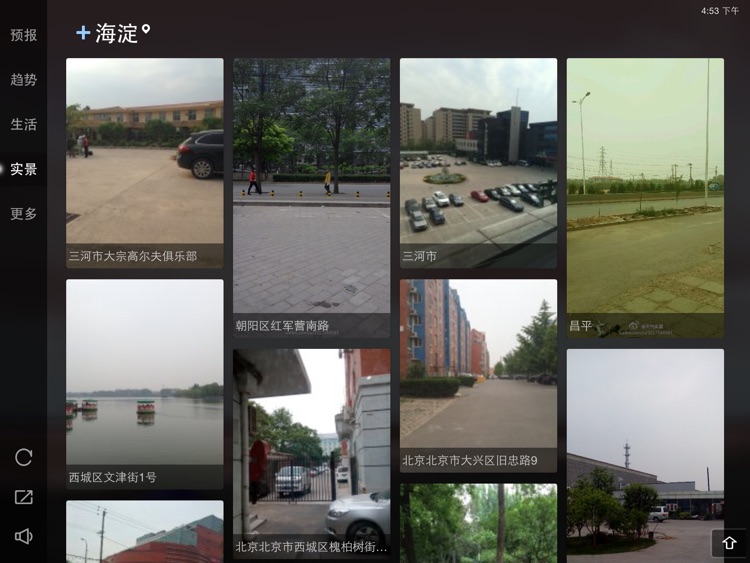750x563 pixels.
Task: Tap the upload arrow button
Action: pyautogui.click(x=729, y=542)
